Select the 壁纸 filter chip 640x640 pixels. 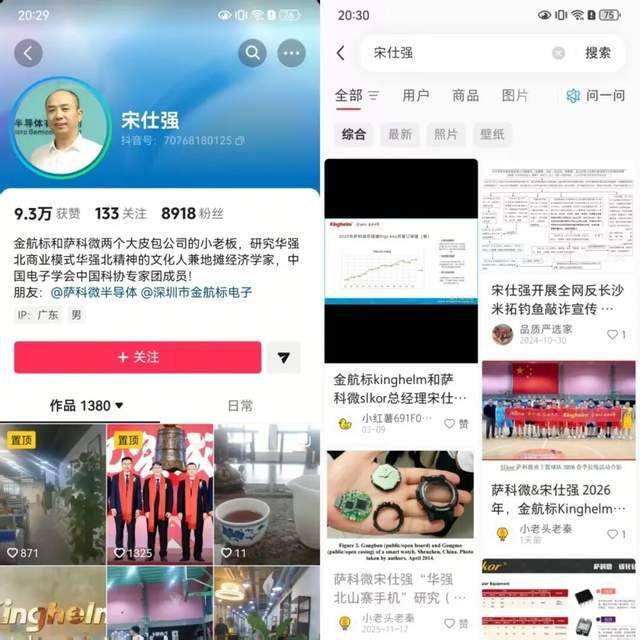[x=492, y=134]
